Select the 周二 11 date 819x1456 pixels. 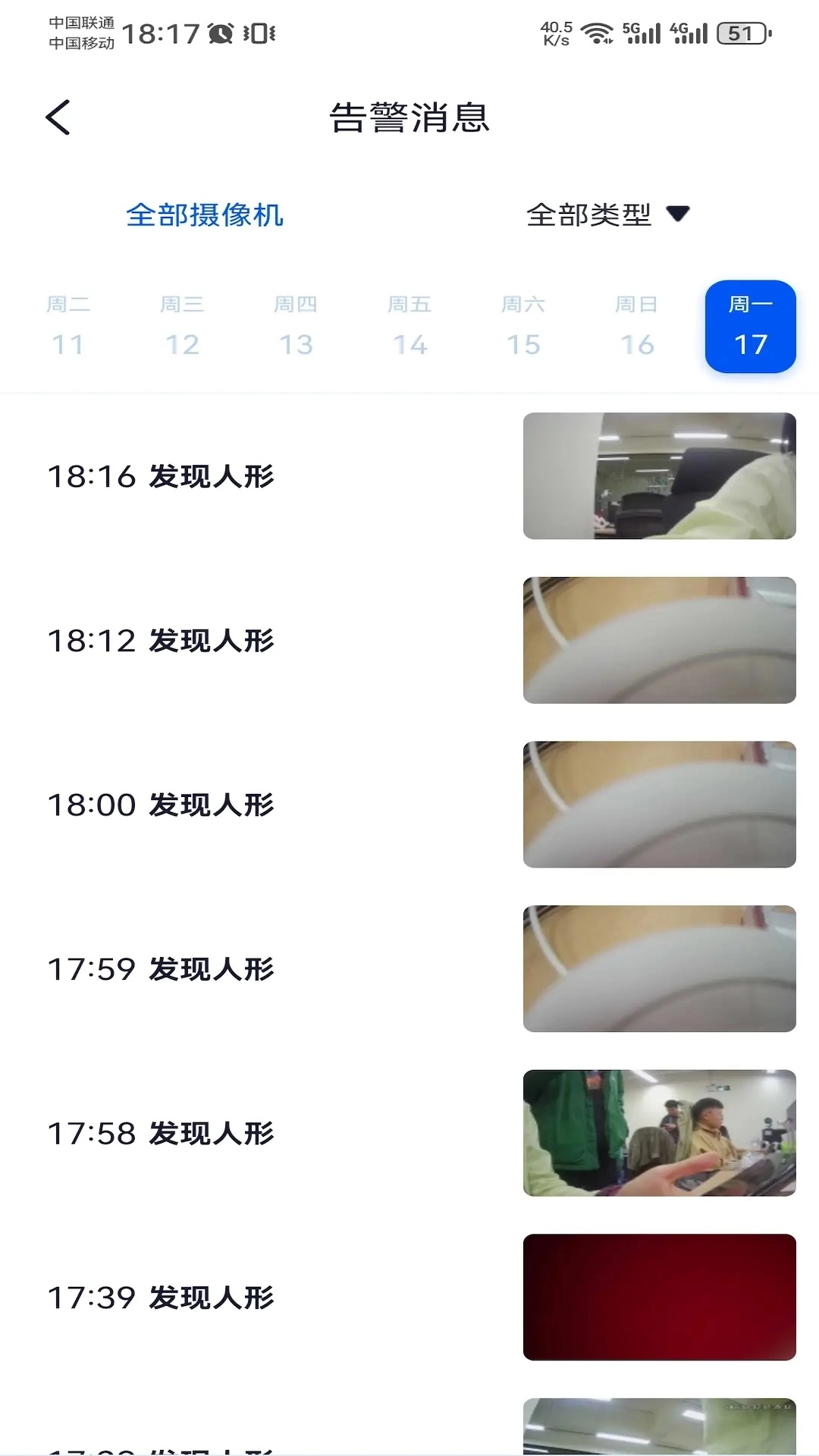pos(69,325)
